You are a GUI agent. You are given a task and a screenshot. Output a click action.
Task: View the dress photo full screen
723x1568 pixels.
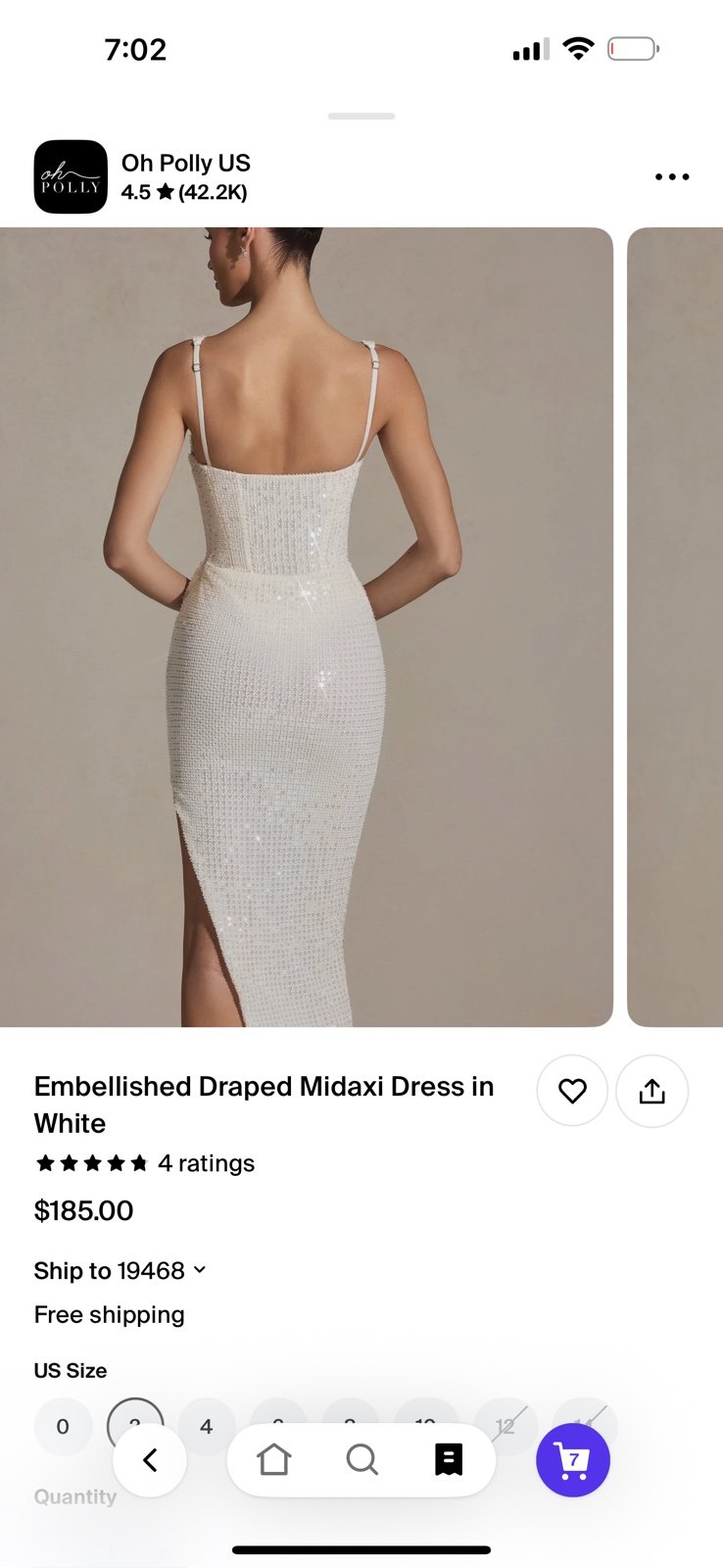pyautogui.click(x=307, y=627)
